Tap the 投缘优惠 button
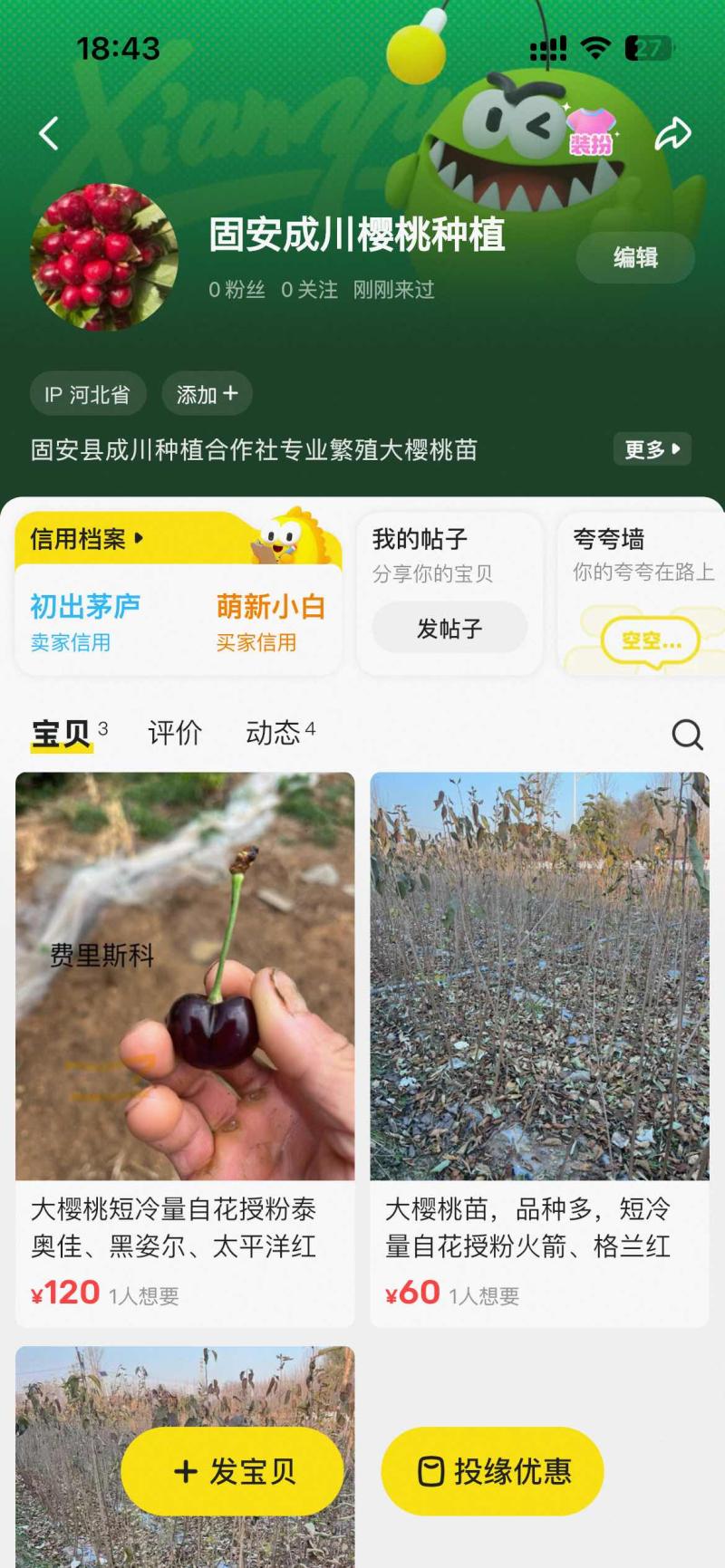The height and width of the screenshot is (1568, 725). (x=492, y=1471)
